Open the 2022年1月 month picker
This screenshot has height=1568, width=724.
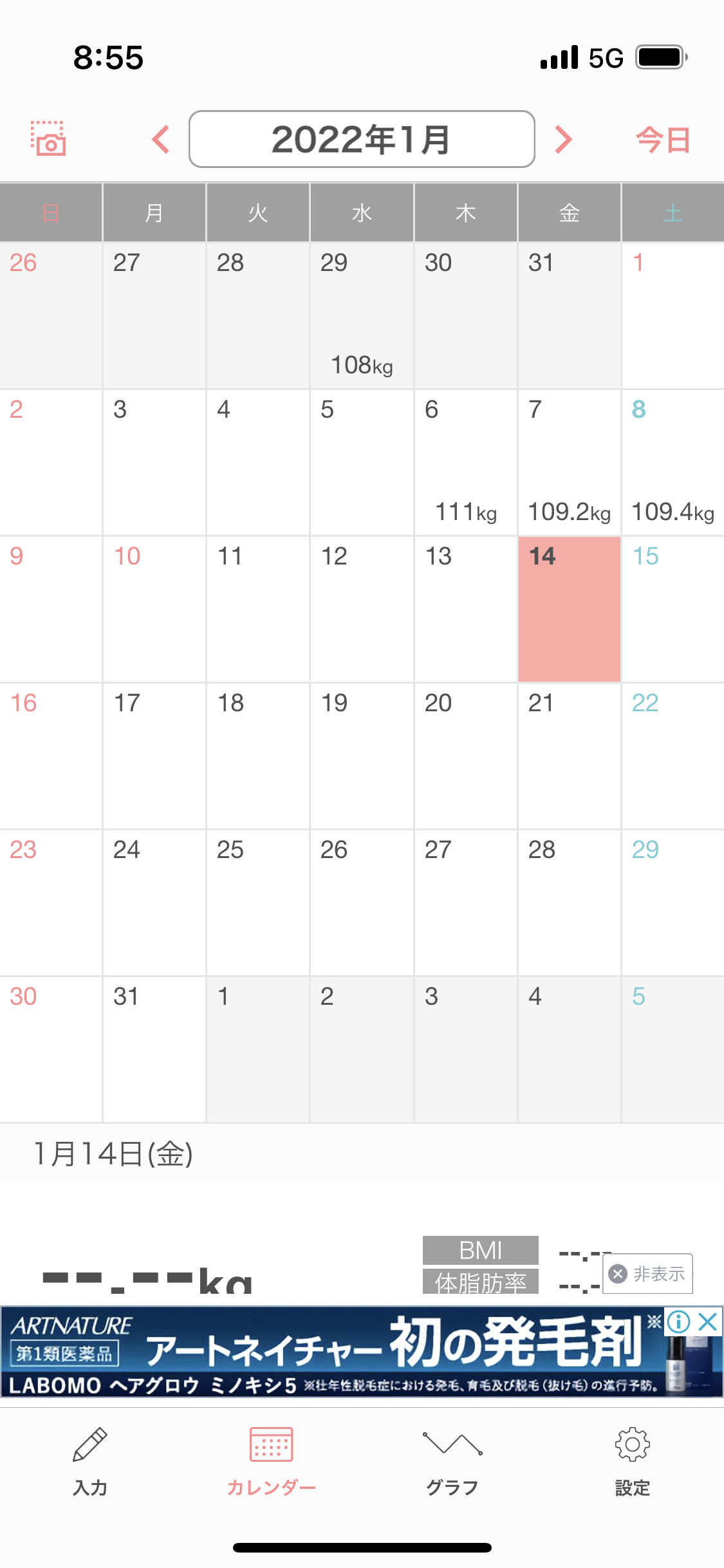(x=362, y=139)
